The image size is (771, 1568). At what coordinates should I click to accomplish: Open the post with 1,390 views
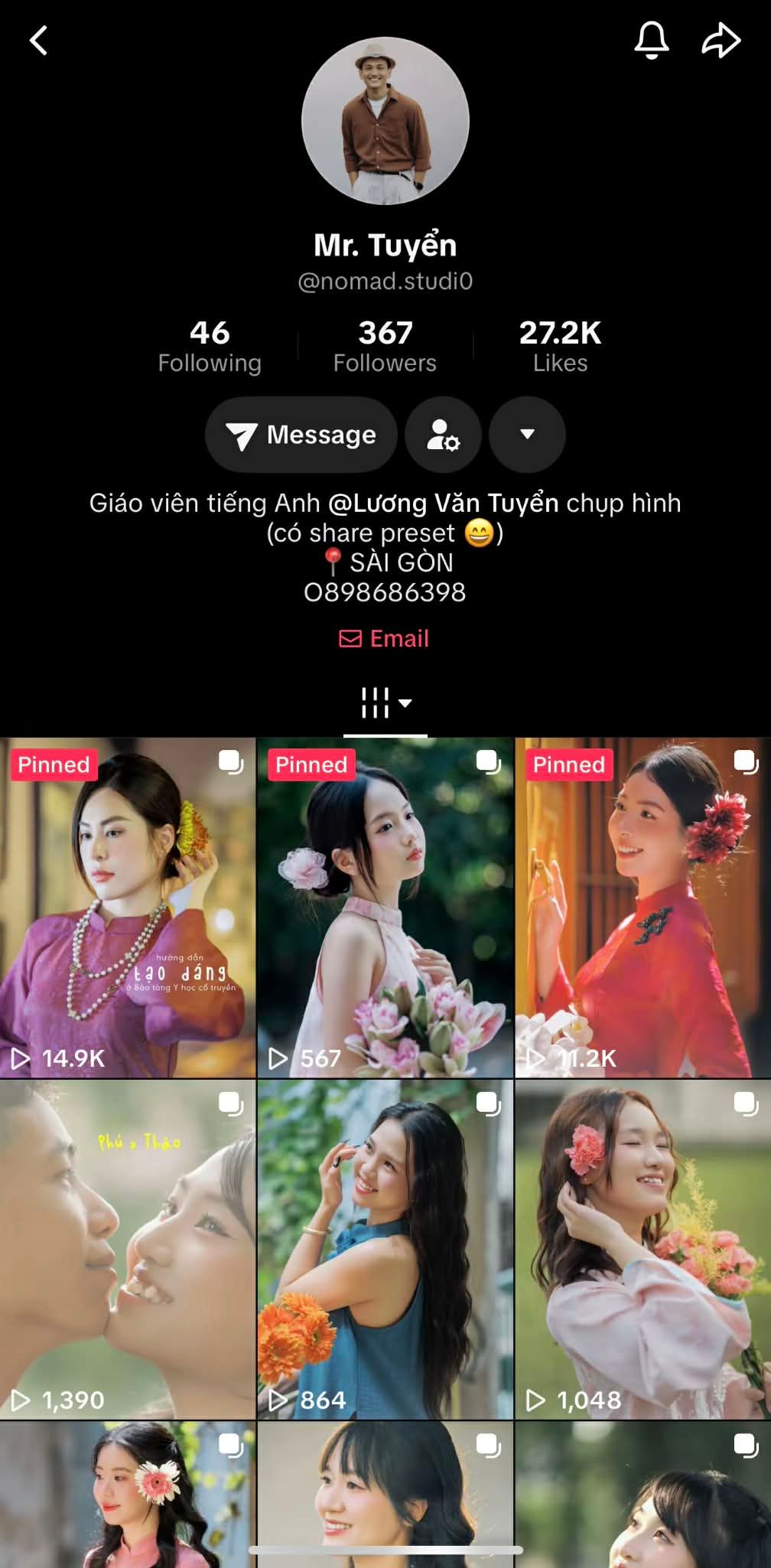[128, 1249]
